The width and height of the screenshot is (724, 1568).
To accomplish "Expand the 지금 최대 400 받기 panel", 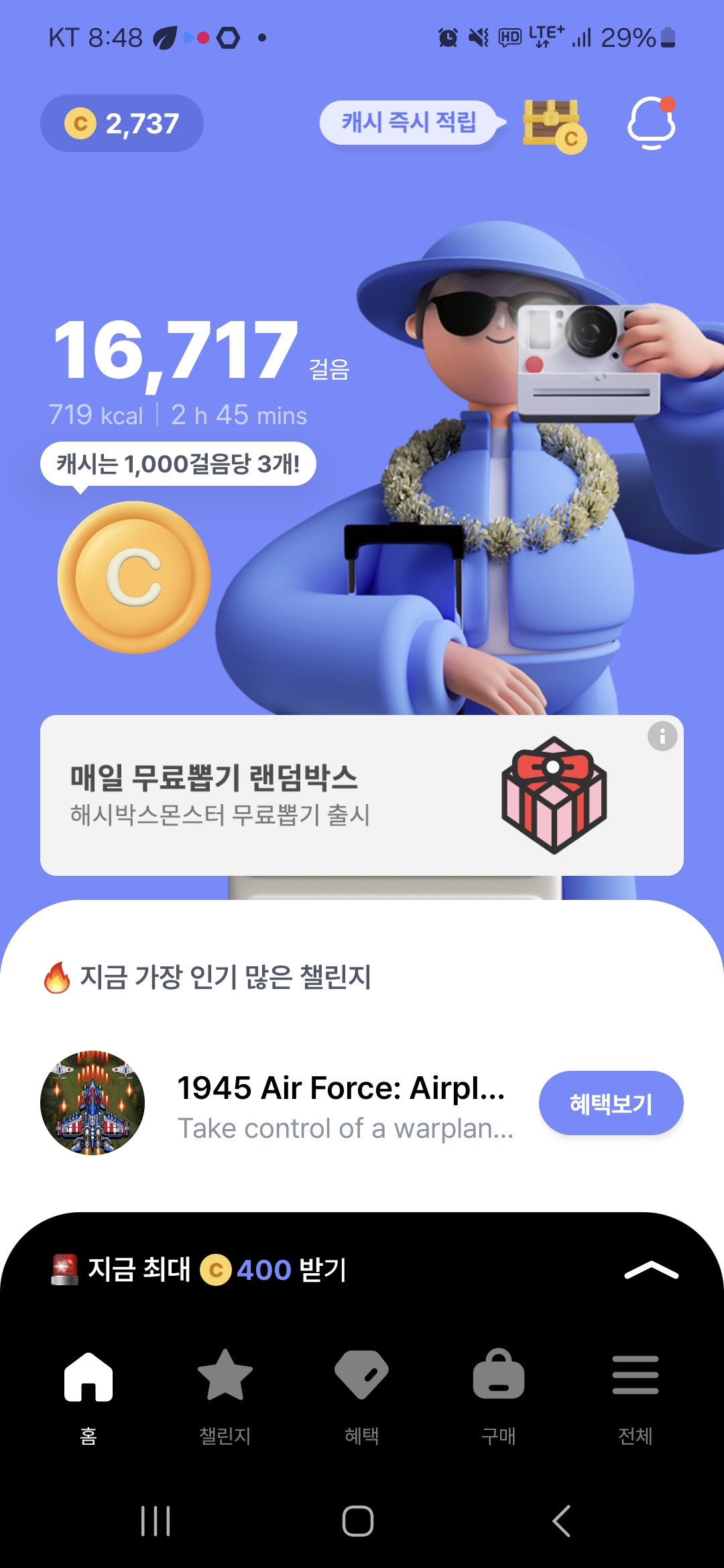I will pyautogui.click(x=652, y=1270).
